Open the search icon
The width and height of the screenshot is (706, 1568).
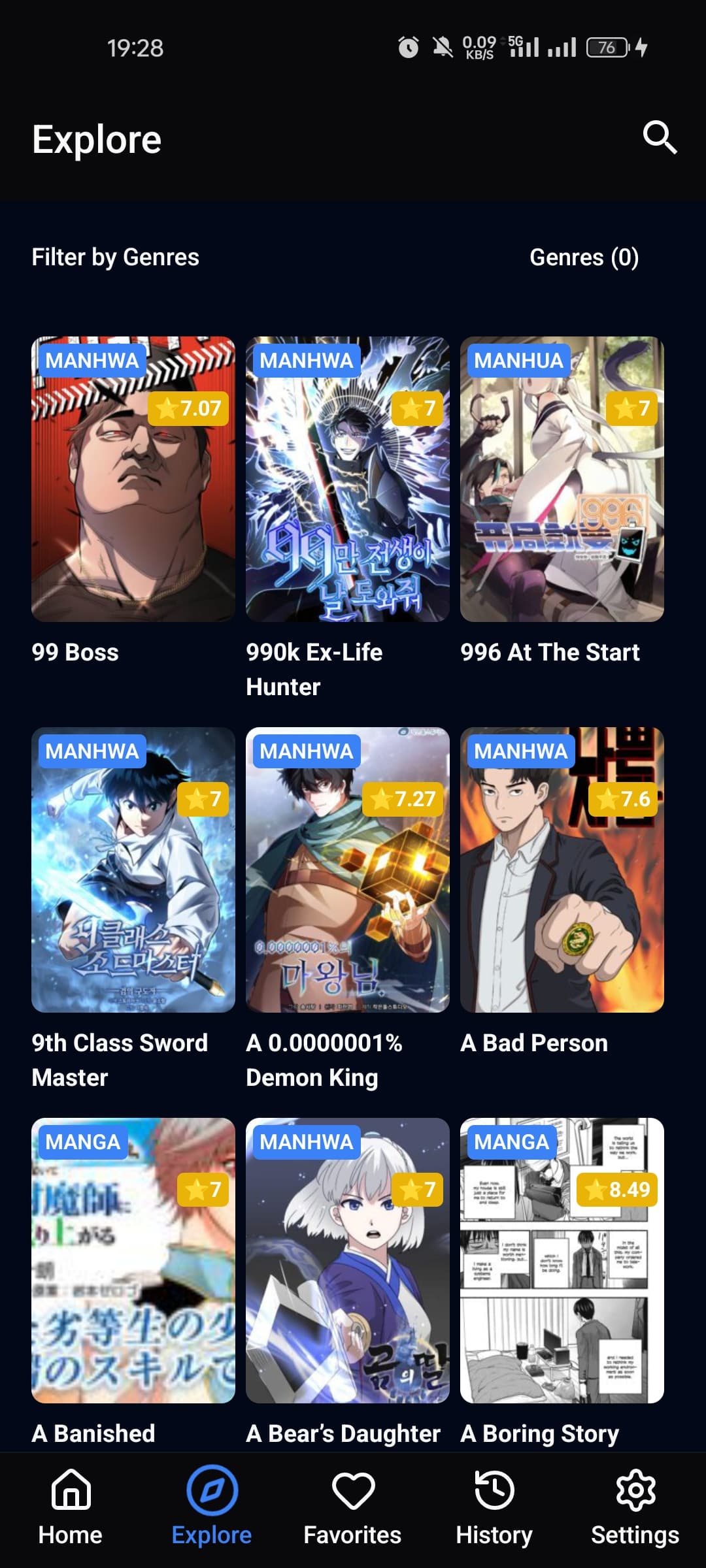click(659, 138)
